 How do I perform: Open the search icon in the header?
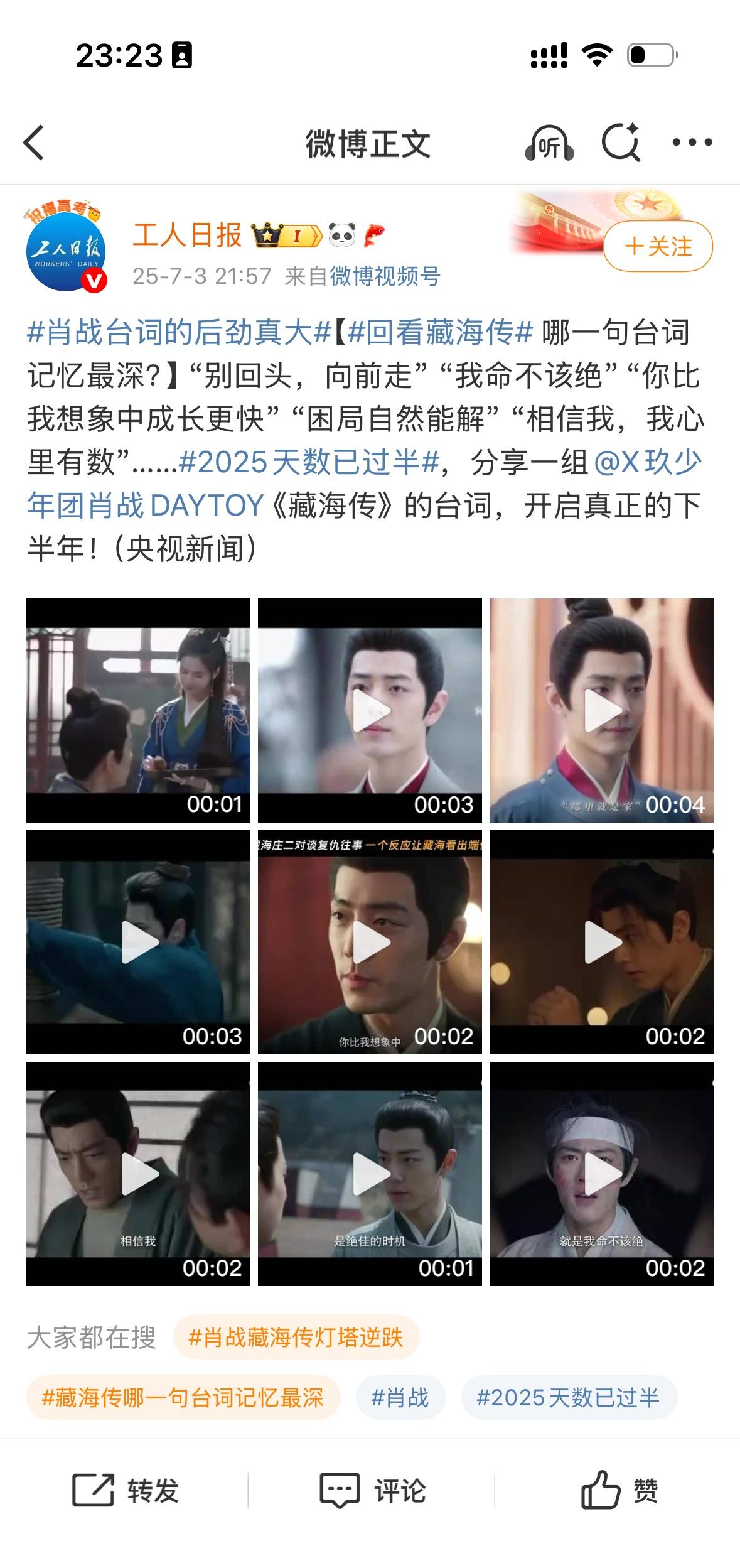pyautogui.click(x=620, y=143)
